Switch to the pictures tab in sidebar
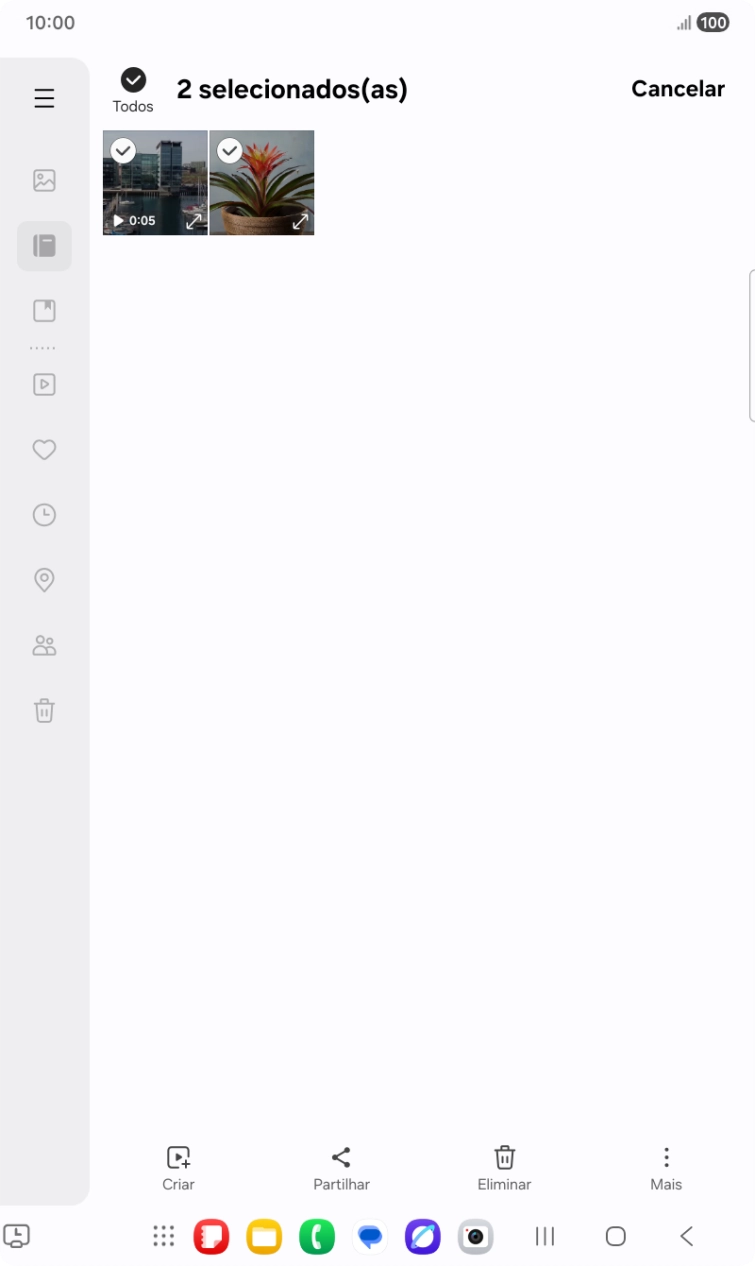Screen dimensions: 755x1266 (x=44, y=181)
